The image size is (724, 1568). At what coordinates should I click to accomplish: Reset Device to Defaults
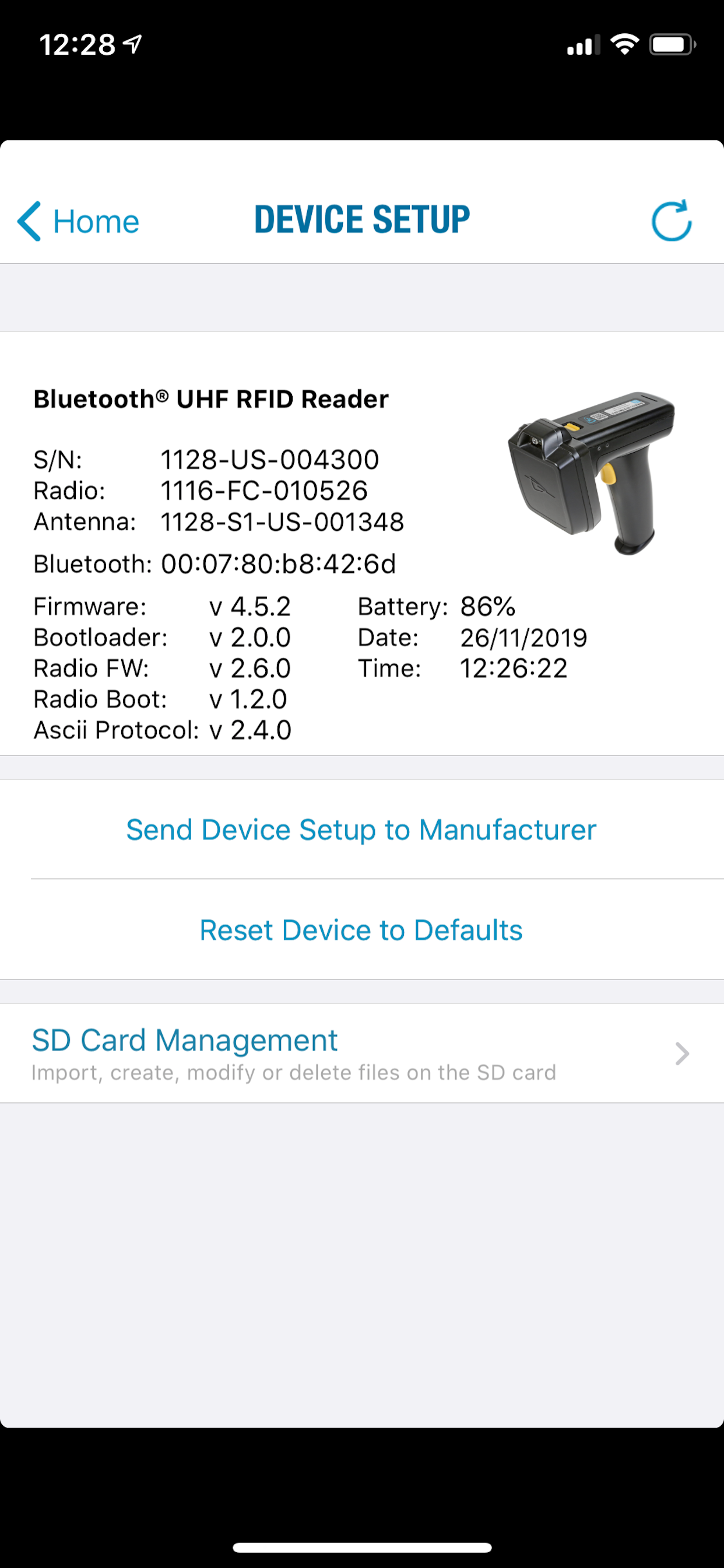(x=361, y=929)
